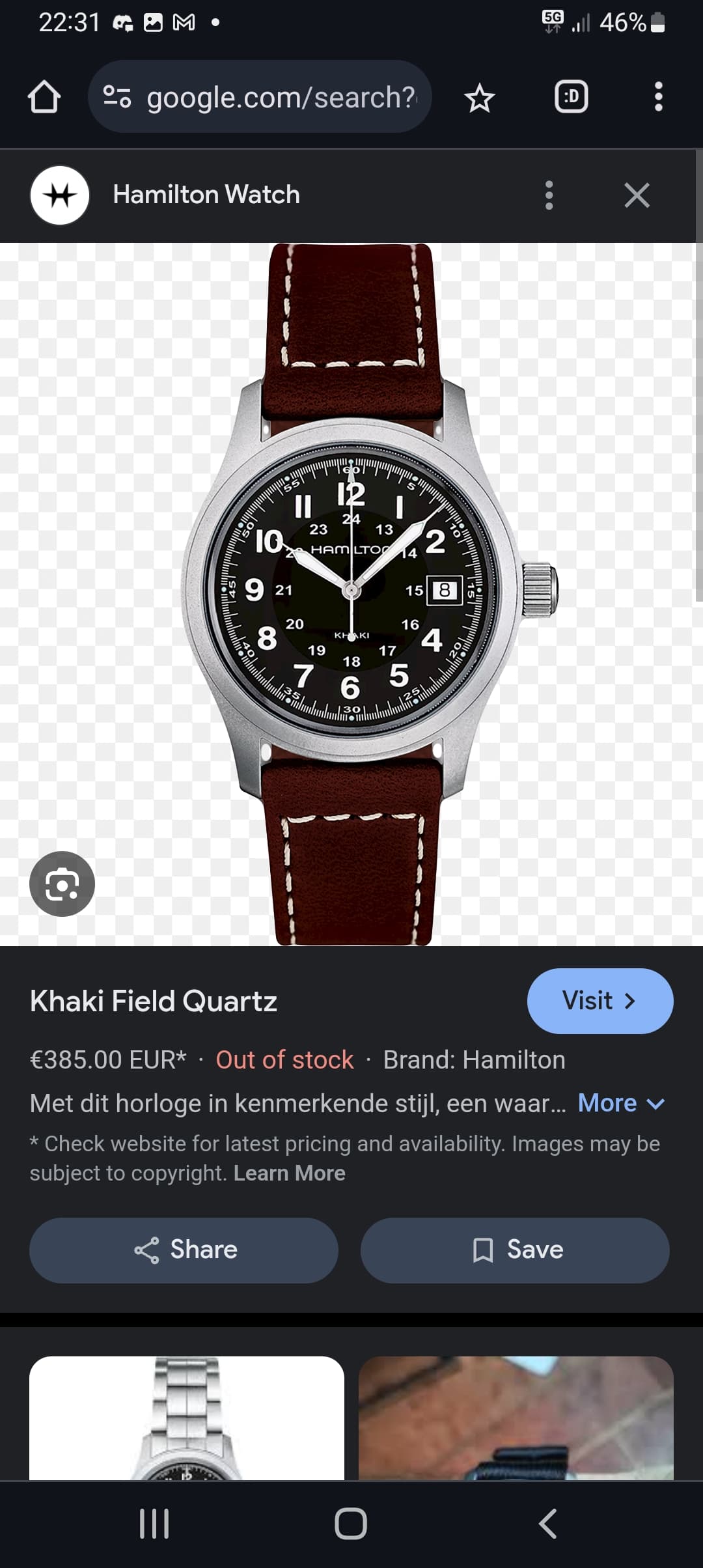Image resolution: width=703 pixels, height=1568 pixels.
Task: Close the Hamilton Watch image viewer
Action: tap(637, 195)
